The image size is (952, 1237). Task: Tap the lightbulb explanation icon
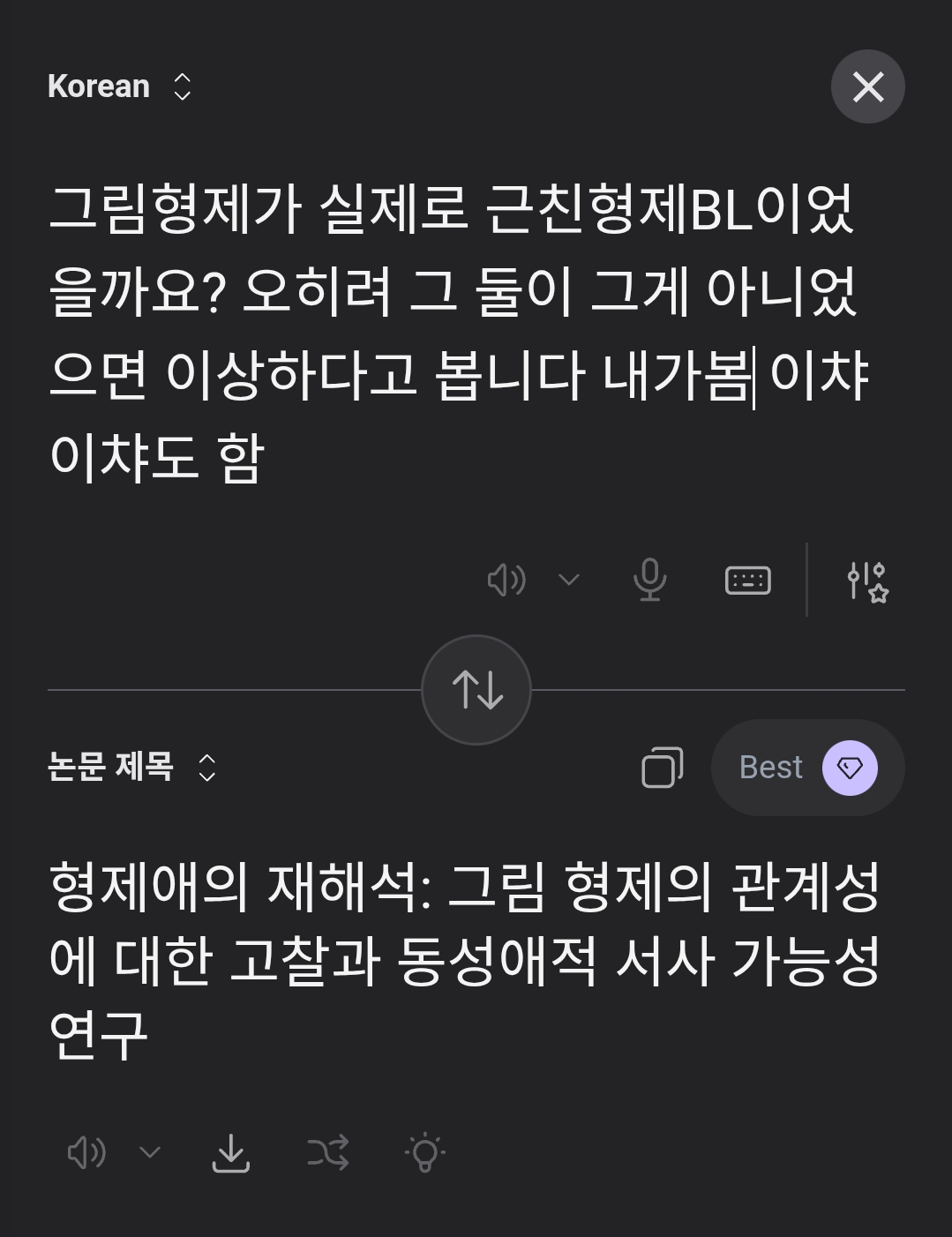coord(425,1152)
